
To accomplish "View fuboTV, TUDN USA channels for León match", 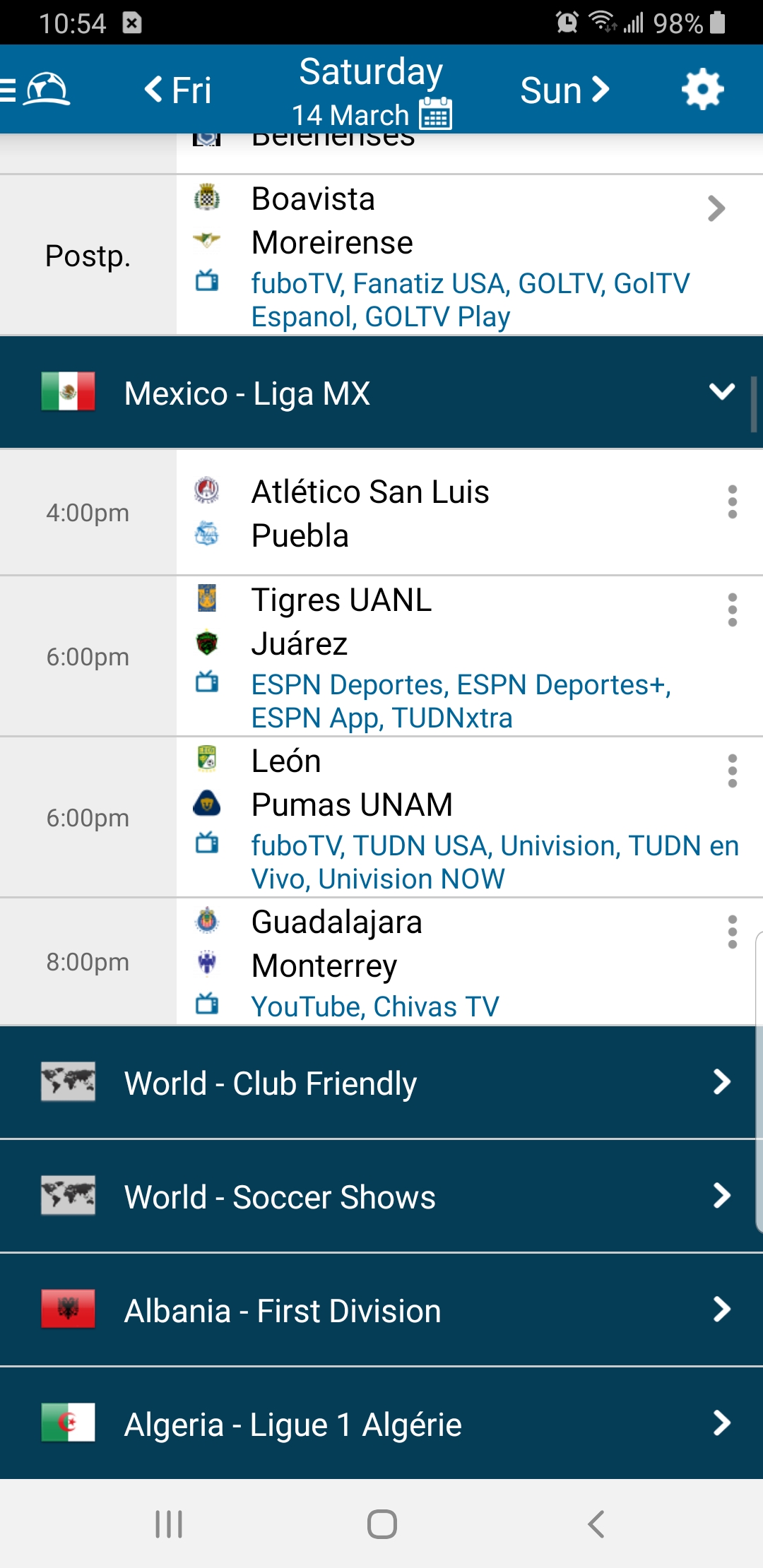I will (495, 862).
